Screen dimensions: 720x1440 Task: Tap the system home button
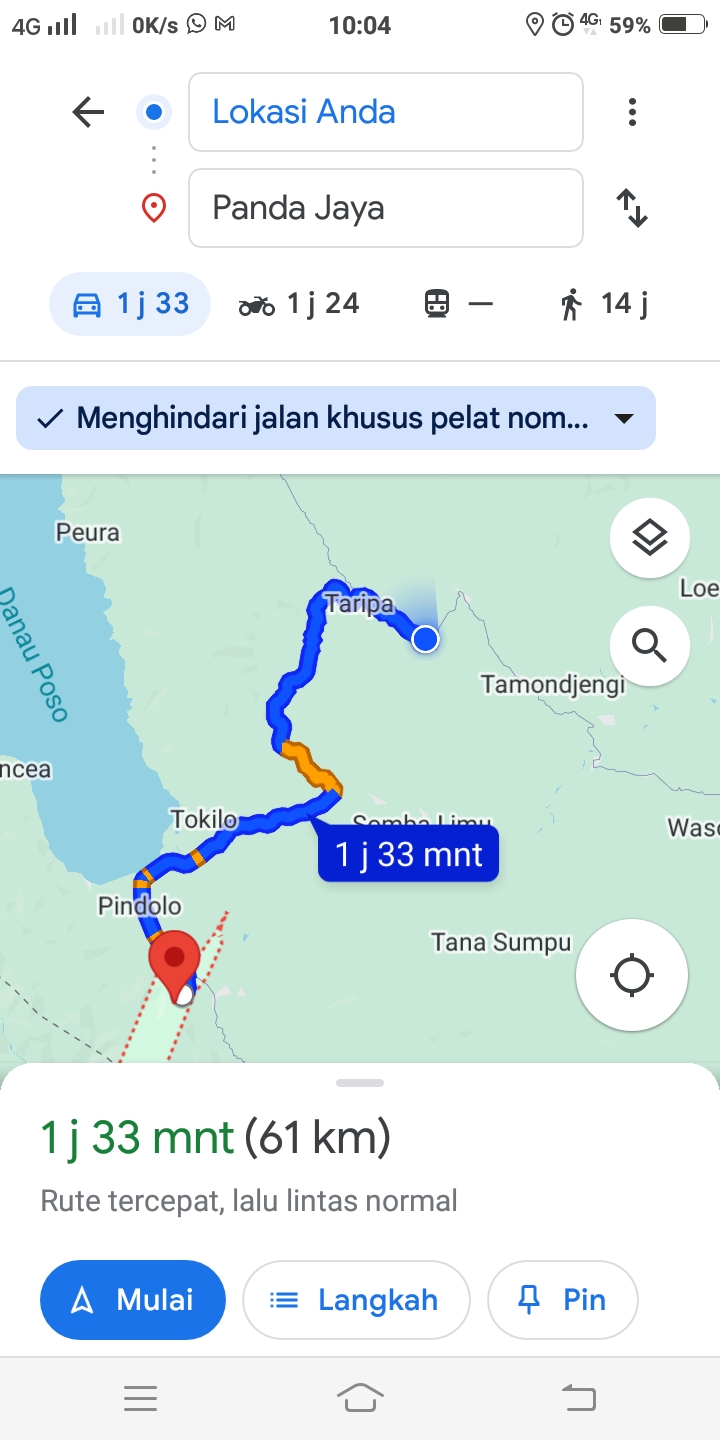(x=360, y=1398)
